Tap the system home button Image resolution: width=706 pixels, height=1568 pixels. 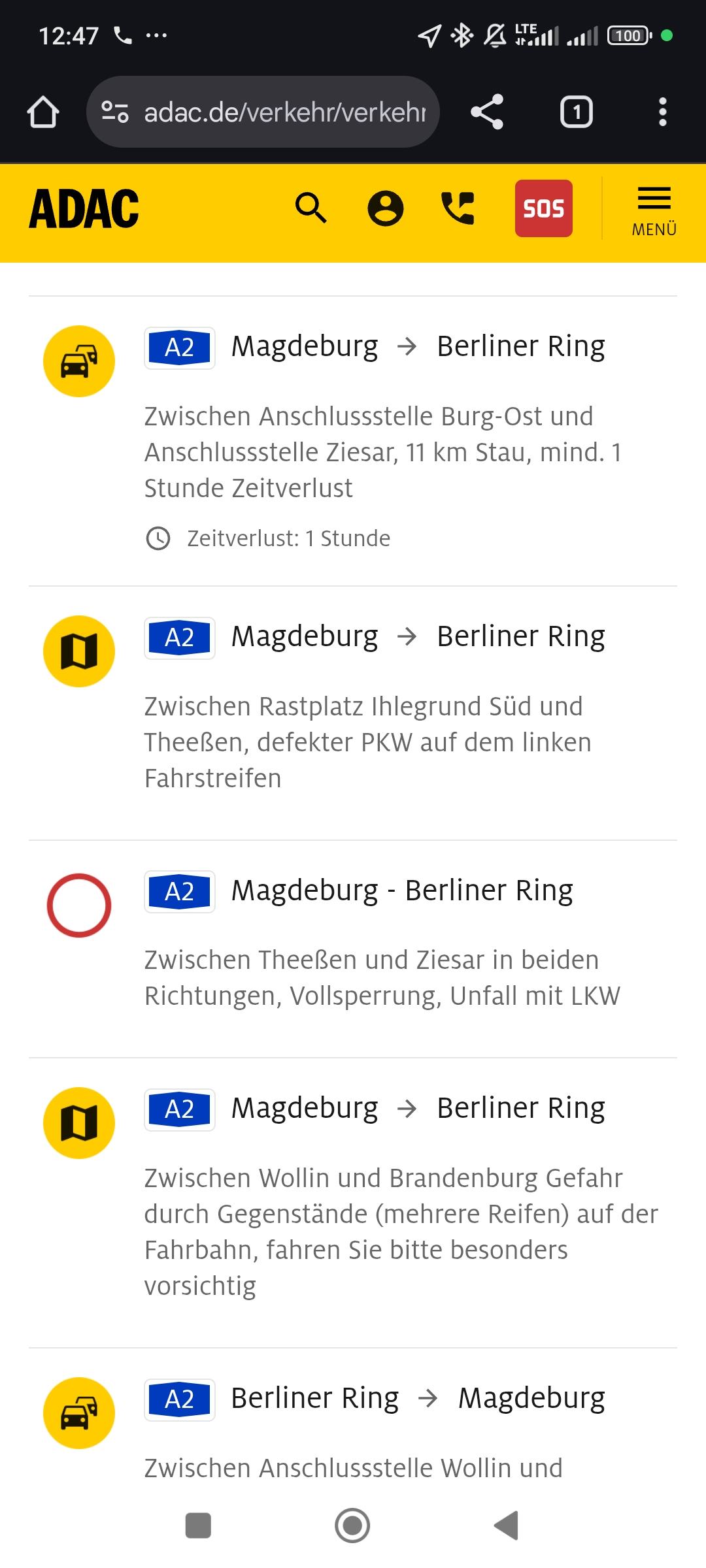[x=352, y=1526]
